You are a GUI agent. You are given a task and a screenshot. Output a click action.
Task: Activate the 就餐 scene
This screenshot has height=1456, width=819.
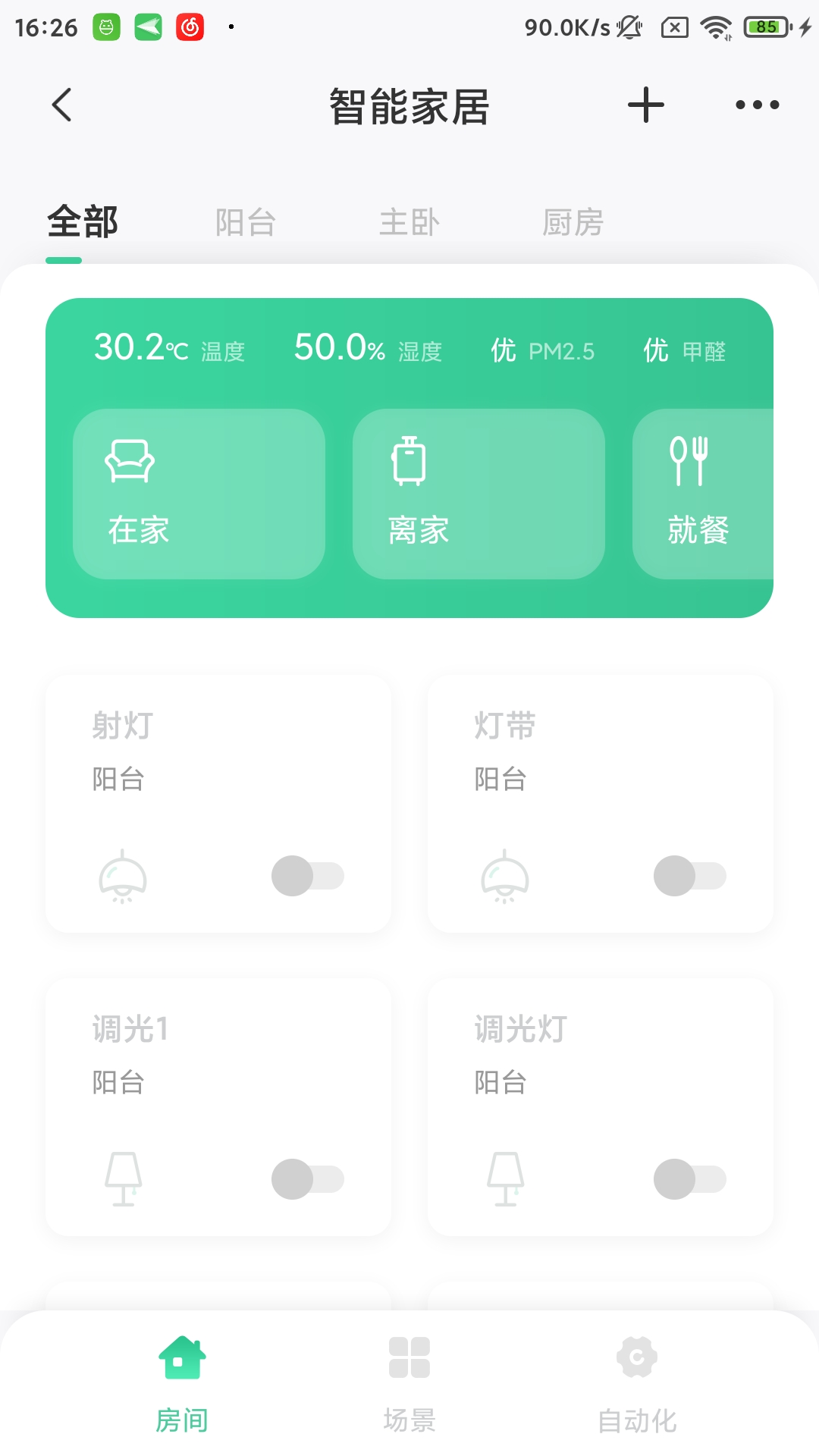[702, 494]
